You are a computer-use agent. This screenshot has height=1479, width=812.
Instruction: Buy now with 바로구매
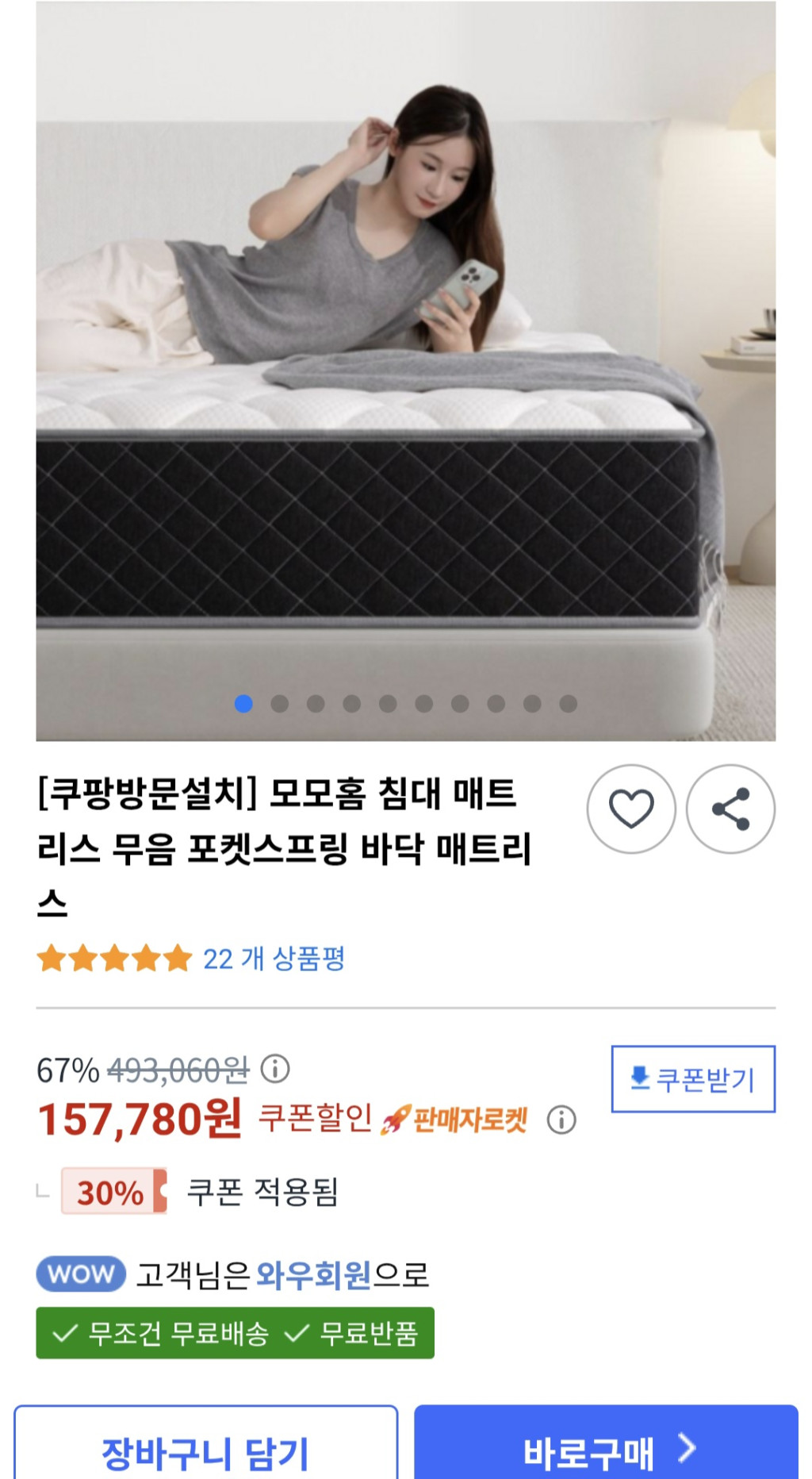pos(606,1451)
